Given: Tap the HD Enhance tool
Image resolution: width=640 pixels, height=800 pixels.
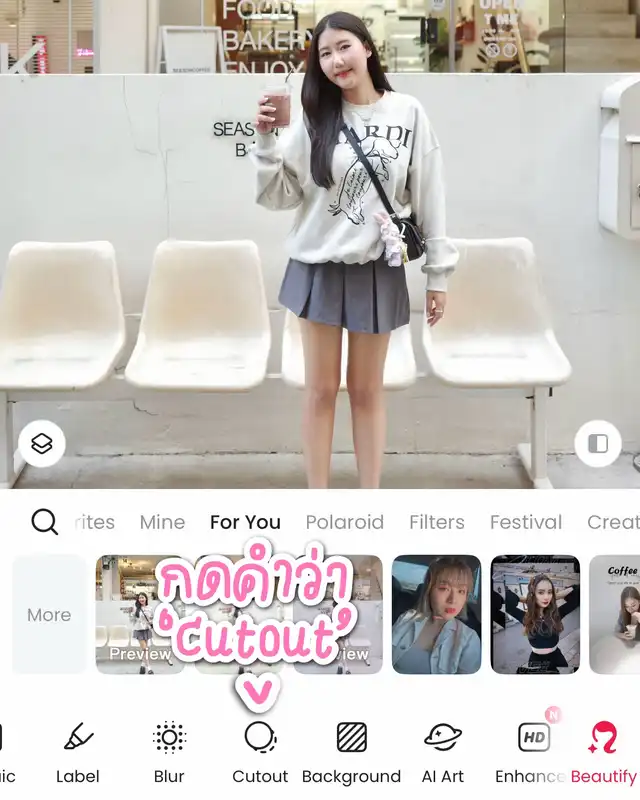Looking at the screenshot, I should [533, 752].
